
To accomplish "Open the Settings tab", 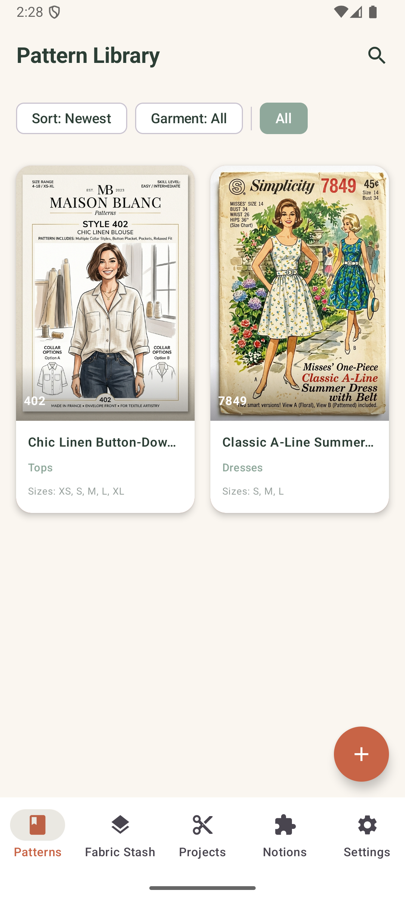I will click(x=367, y=835).
